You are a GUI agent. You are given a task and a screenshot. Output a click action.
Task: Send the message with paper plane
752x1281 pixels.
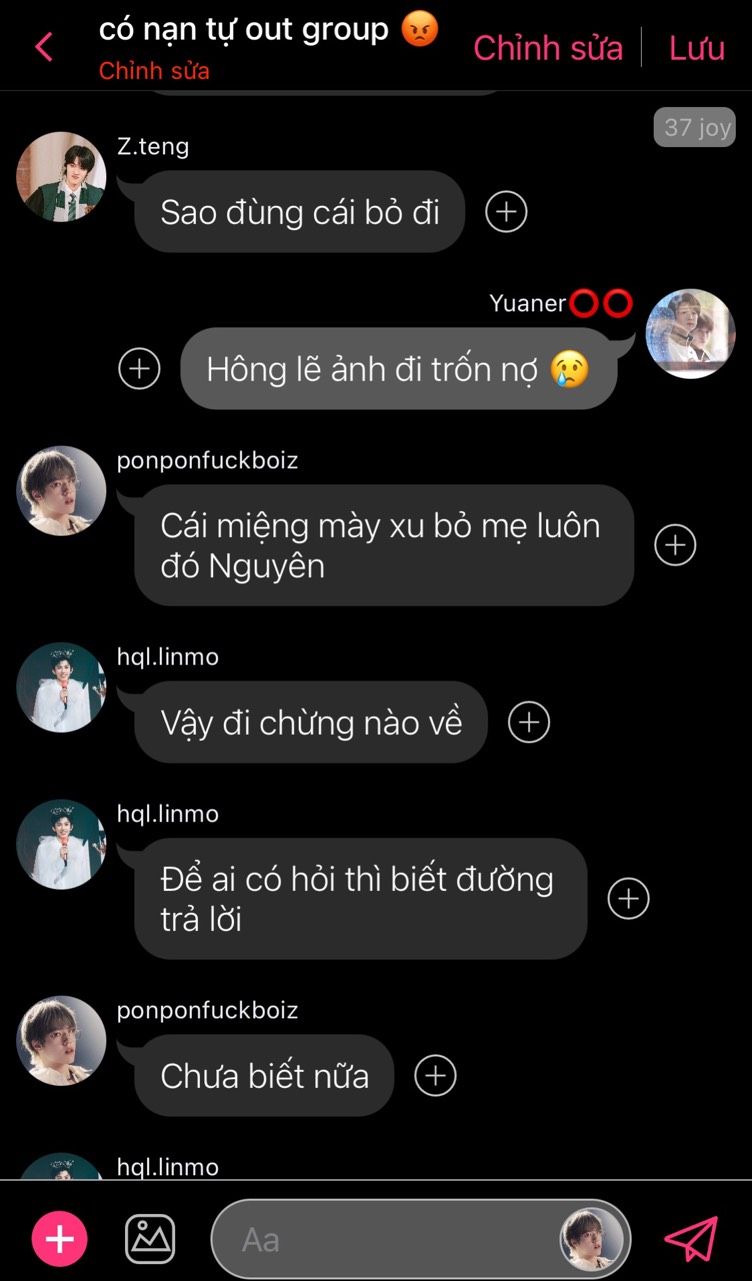(691, 1240)
